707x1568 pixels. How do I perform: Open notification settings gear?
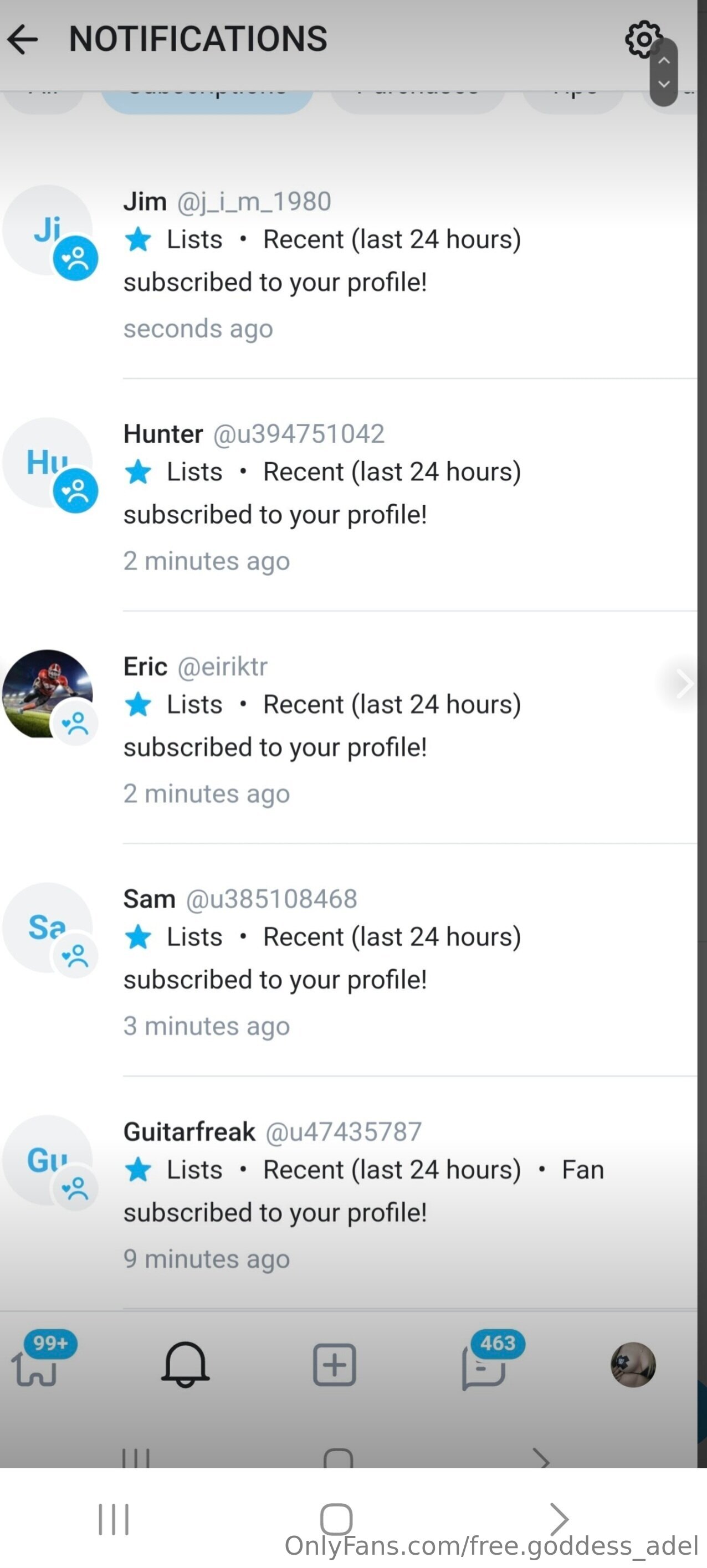click(x=642, y=39)
